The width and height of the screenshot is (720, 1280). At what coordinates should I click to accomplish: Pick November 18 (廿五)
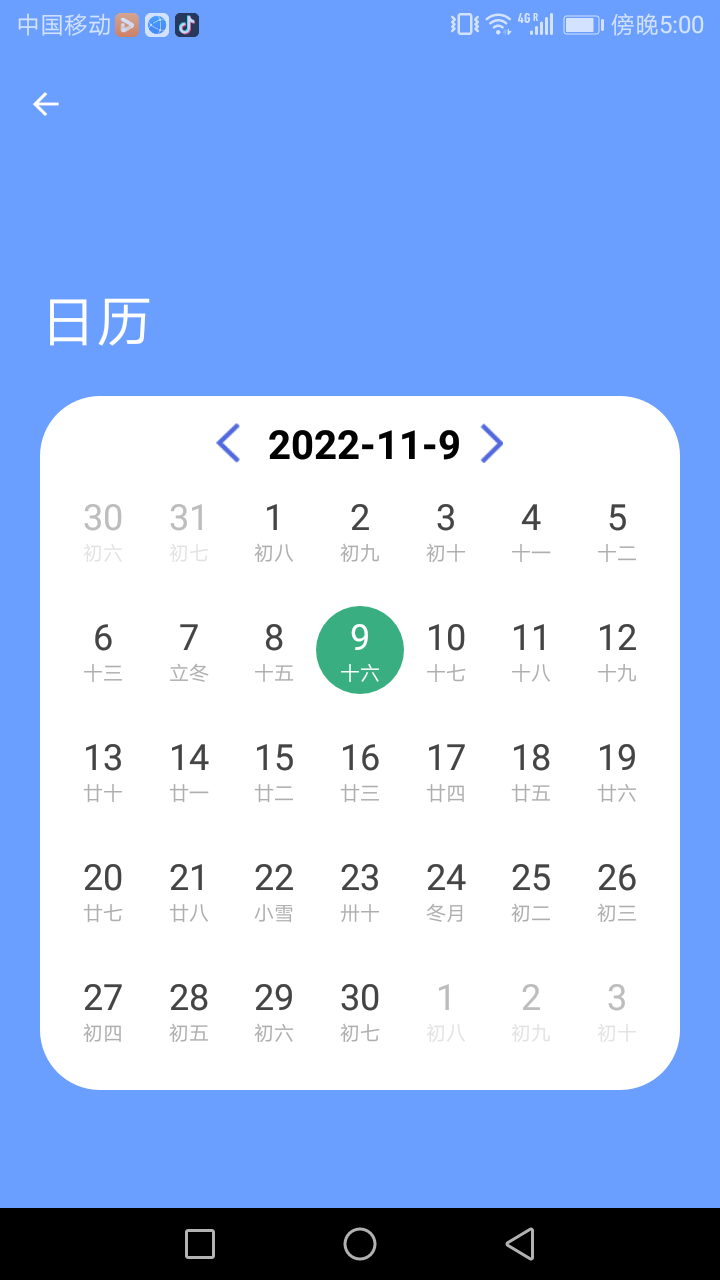[531, 770]
